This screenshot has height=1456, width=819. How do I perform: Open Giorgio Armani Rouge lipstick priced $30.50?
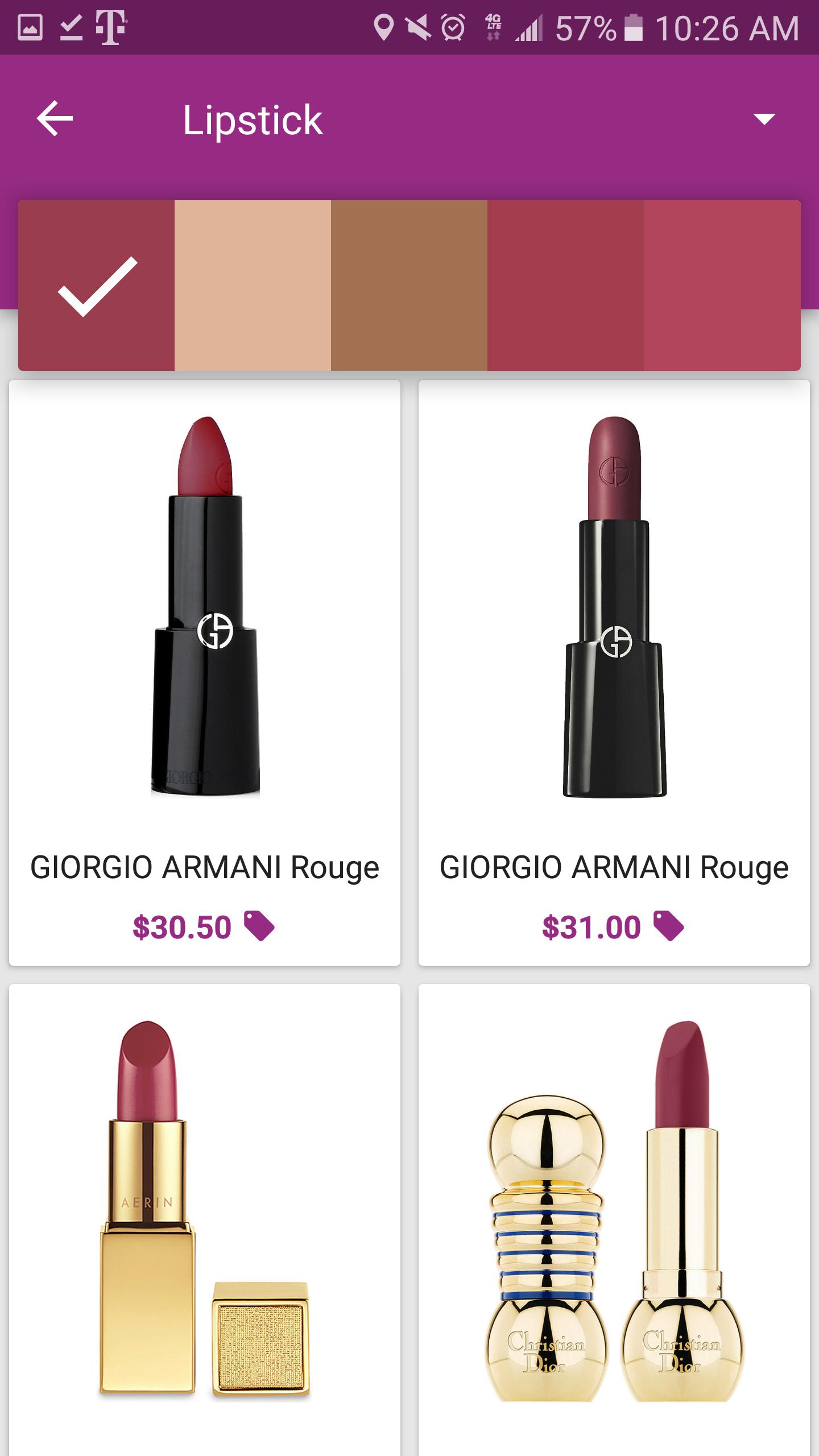(x=205, y=671)
